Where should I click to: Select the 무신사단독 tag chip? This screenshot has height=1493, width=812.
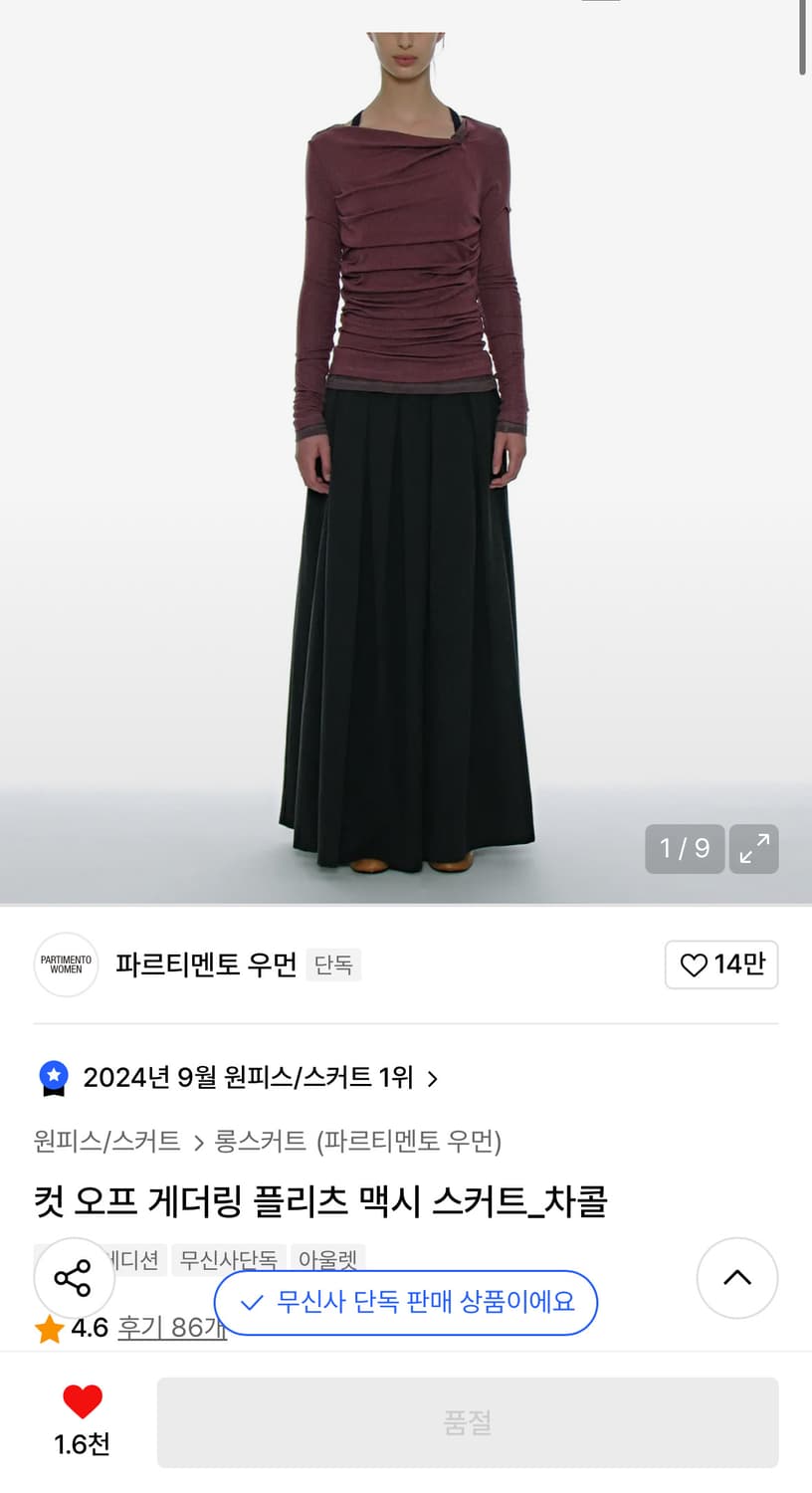point(229,1260)
